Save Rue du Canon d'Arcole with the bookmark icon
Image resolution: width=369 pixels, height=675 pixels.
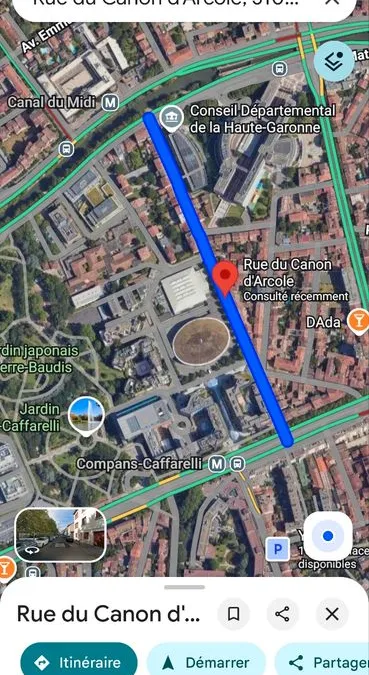coord(233,614)
